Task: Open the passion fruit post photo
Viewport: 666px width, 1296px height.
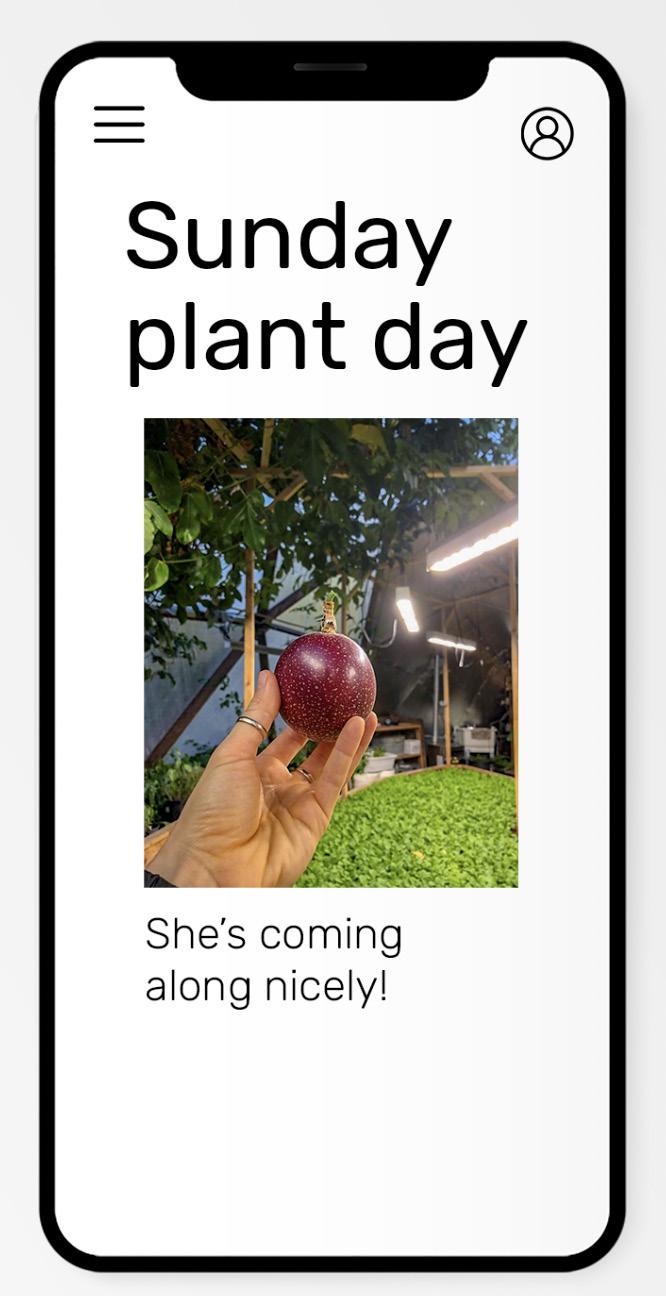Action: 331,652
